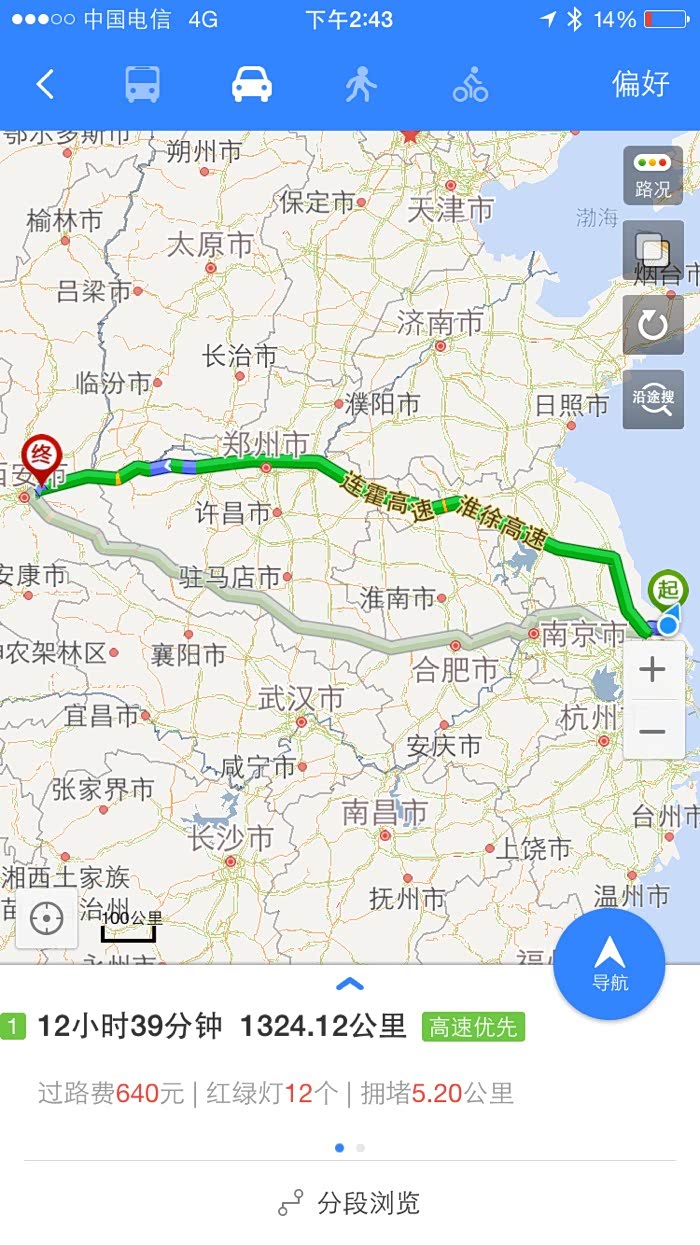The image size is (700, 1245).
Task: Refresh the route with the circular arrow
Action: (653, 324)
